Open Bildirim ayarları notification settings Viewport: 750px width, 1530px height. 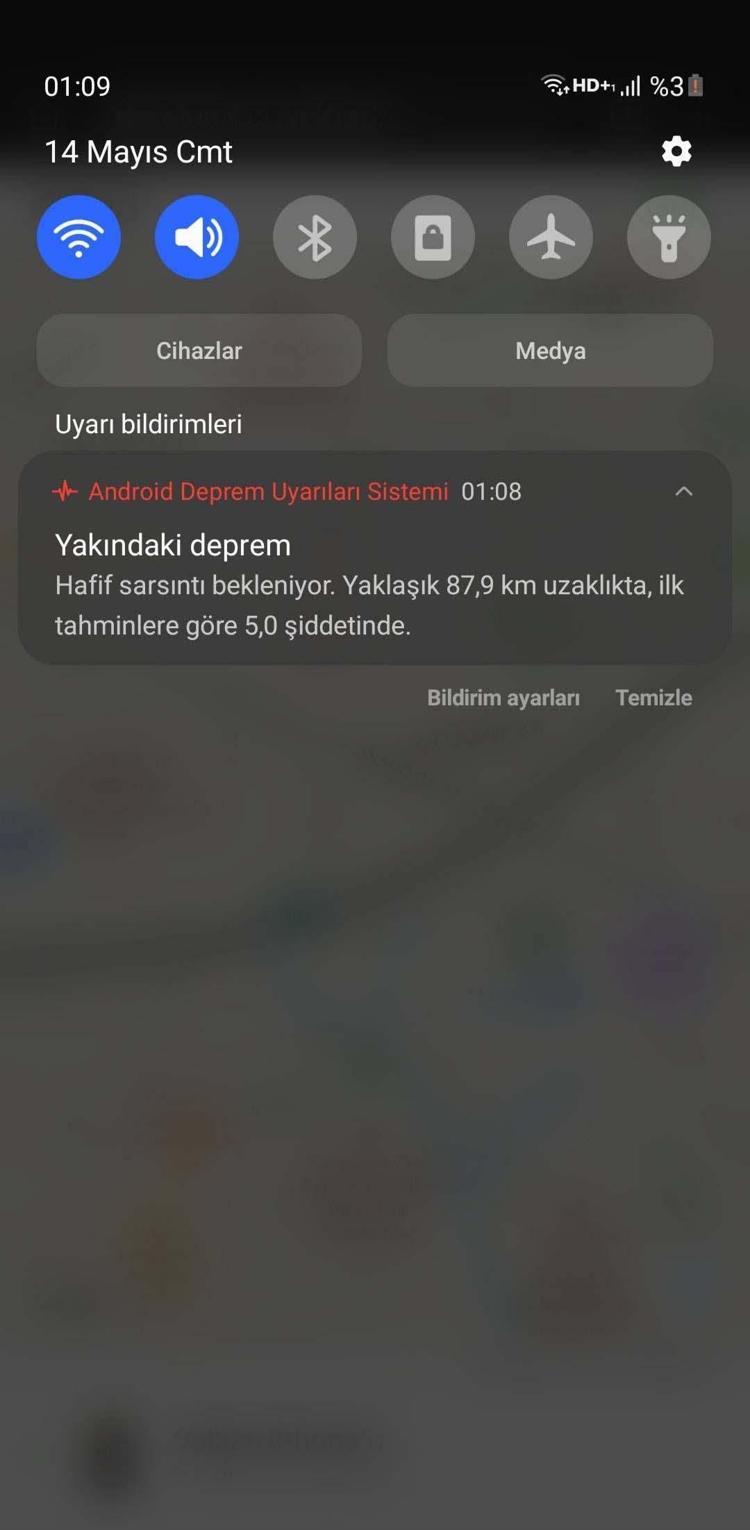tap(503, 698)
